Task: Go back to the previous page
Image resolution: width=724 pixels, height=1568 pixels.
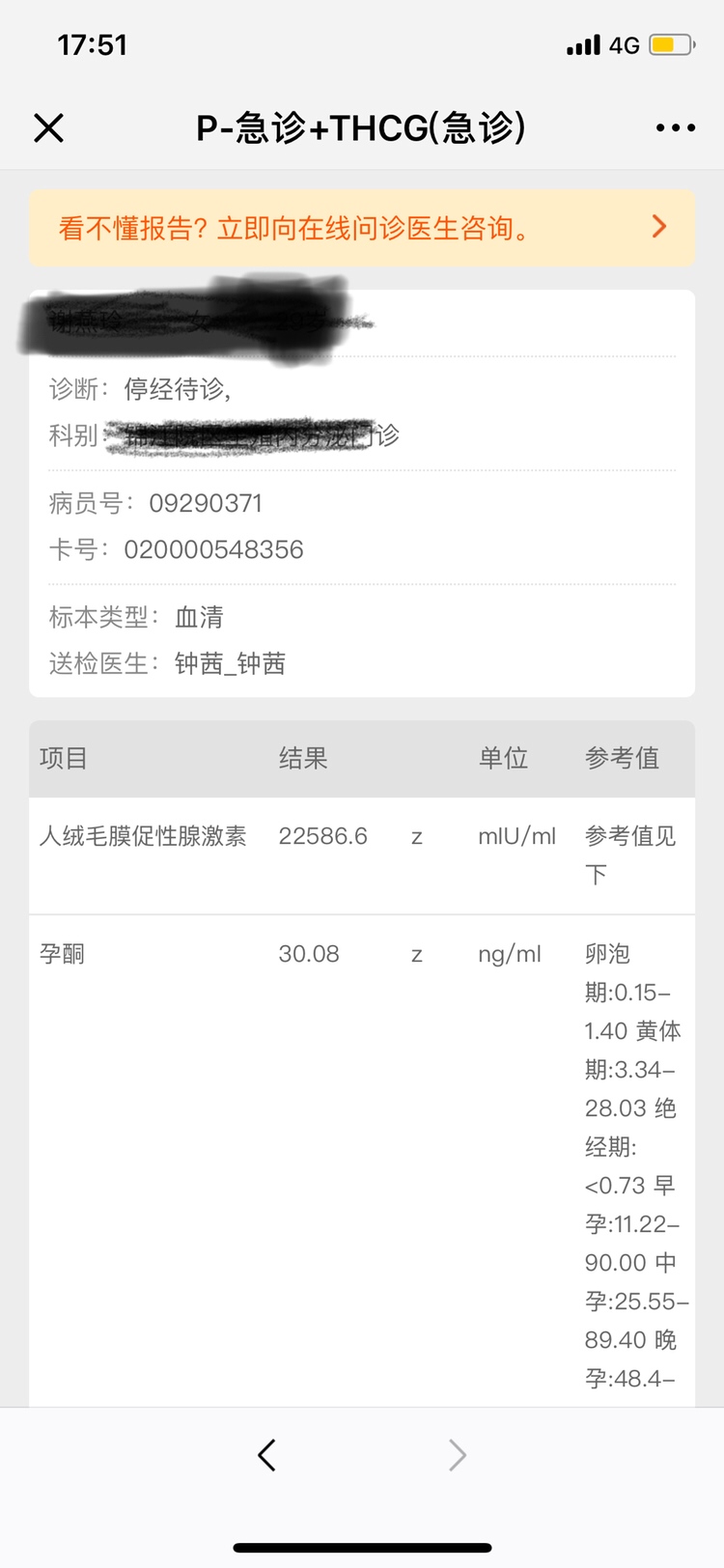Action: pos(267,1455)
